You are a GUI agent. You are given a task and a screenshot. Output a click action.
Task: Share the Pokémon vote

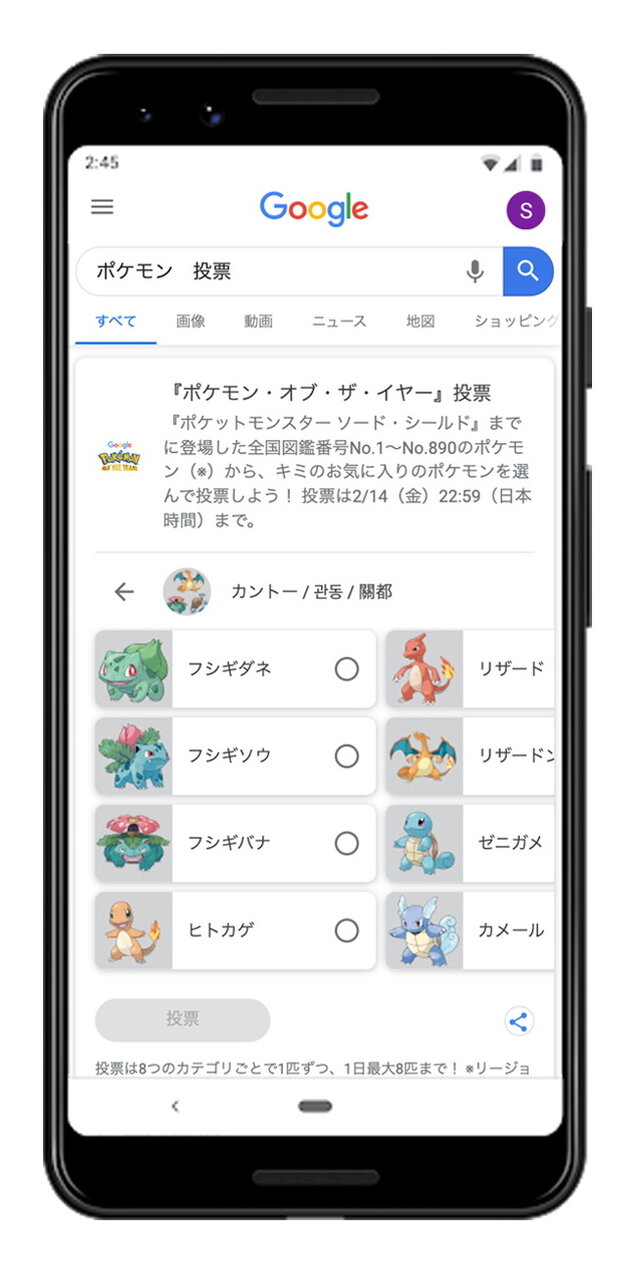(518, 1021)
